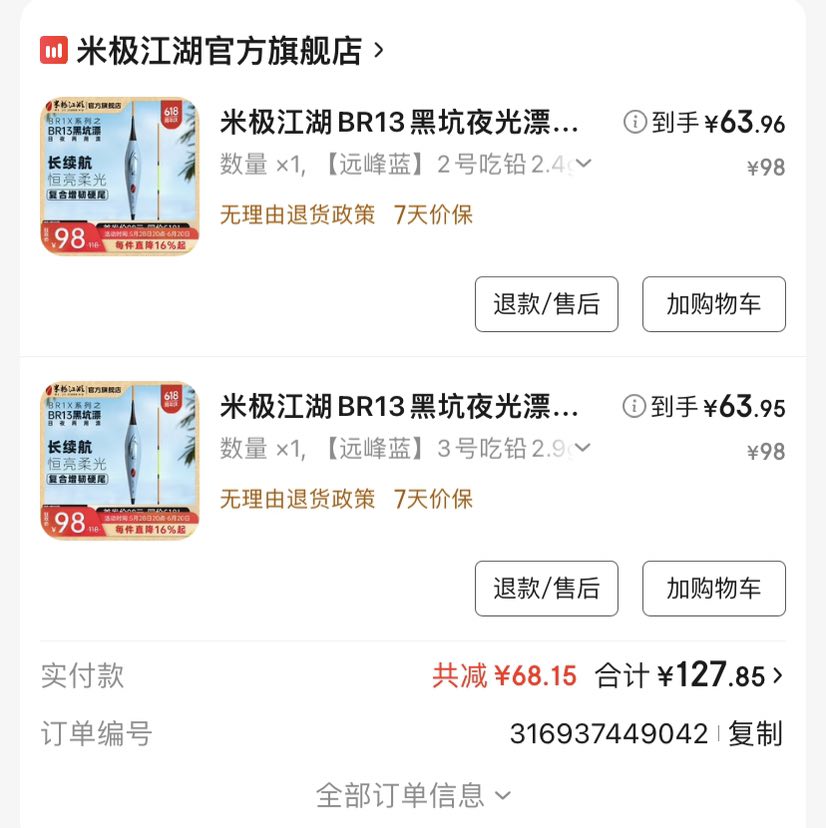Open the 米极江湖官方旗舰店 store page
Image resolution: width=826 pixels, height=828 pixels.
(x=218, y=50)
